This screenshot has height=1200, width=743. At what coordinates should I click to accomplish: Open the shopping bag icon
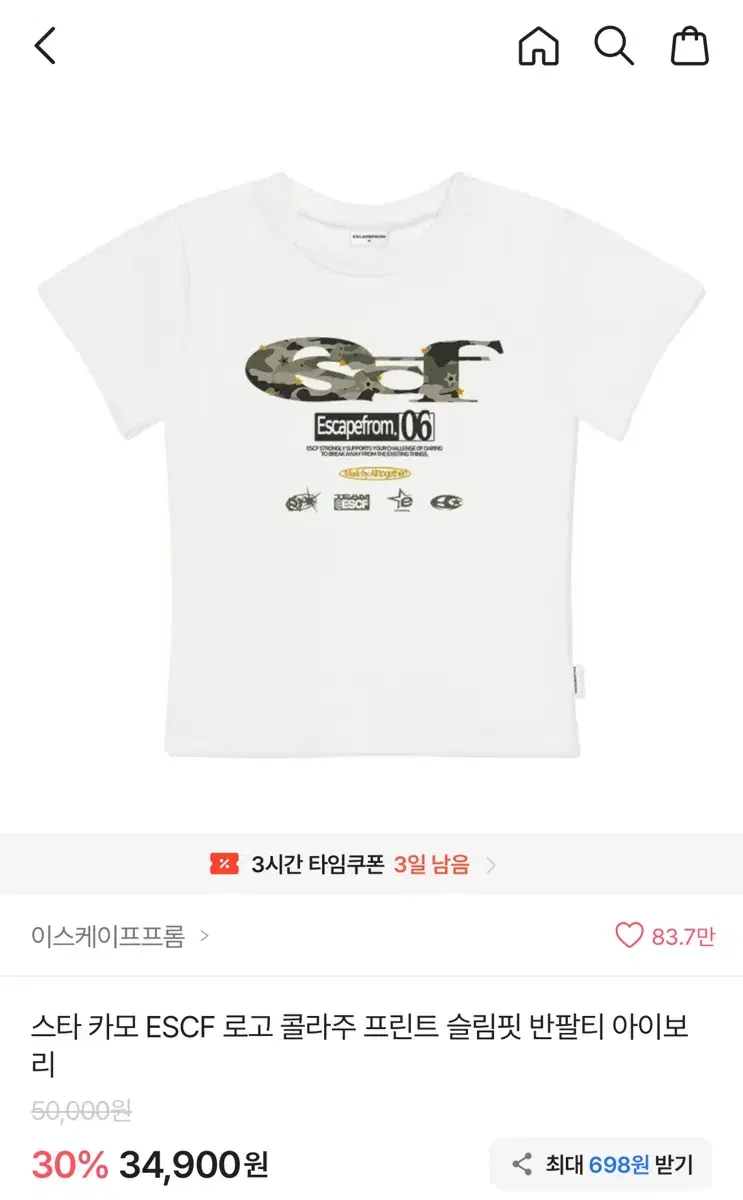pyautogui.click(x=690, y=46)
